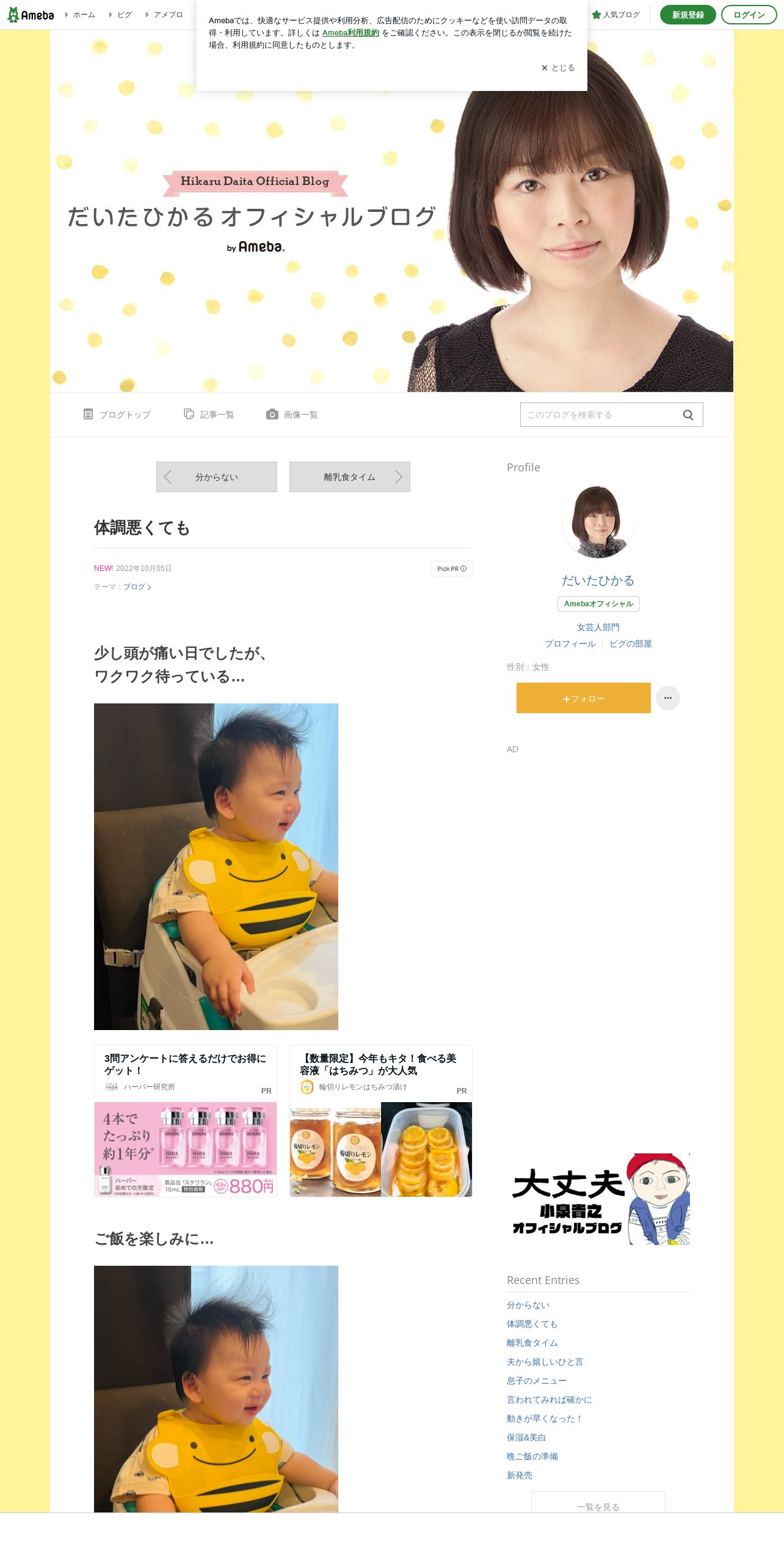
Task: Open the ピグの部屋 link
Action: 631,644
